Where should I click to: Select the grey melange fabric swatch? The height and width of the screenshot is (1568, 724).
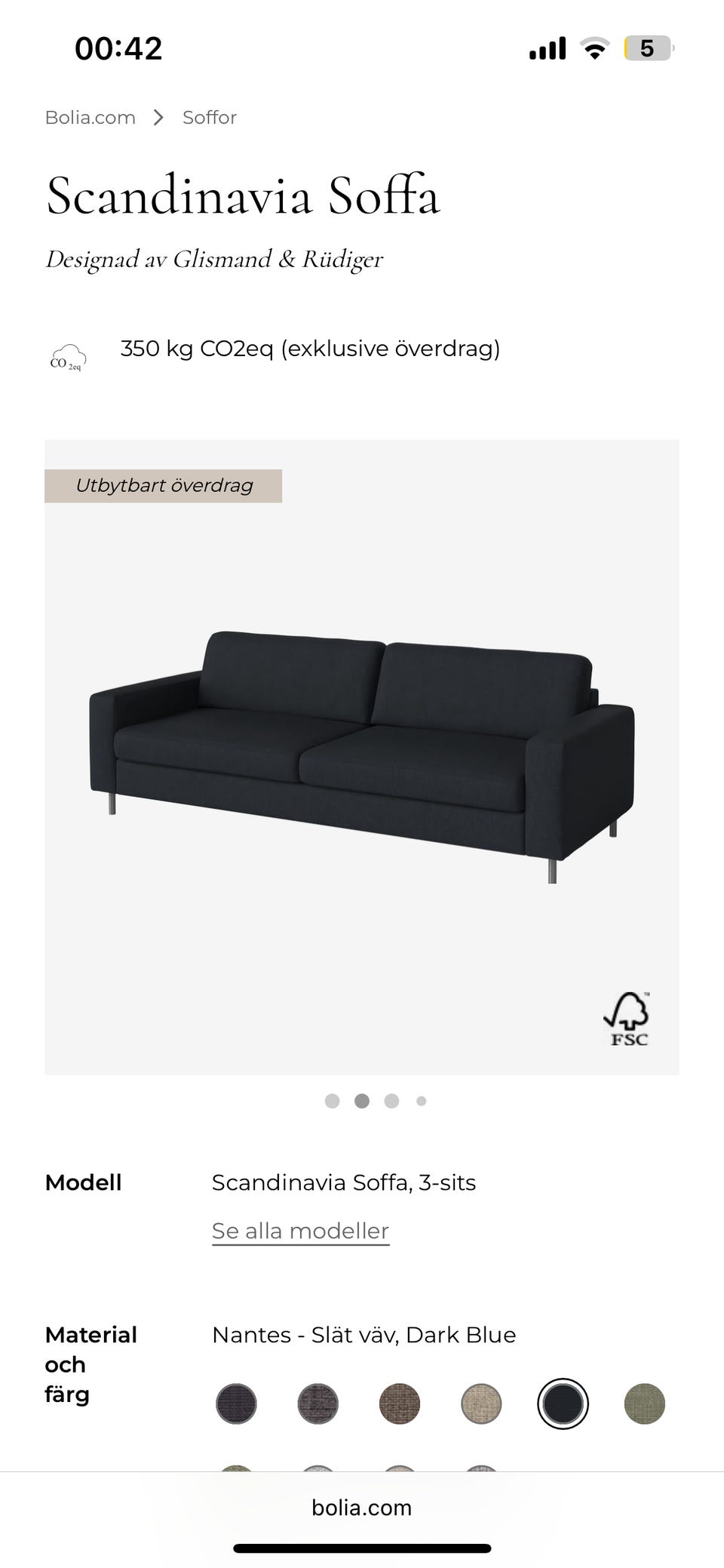318,1404
